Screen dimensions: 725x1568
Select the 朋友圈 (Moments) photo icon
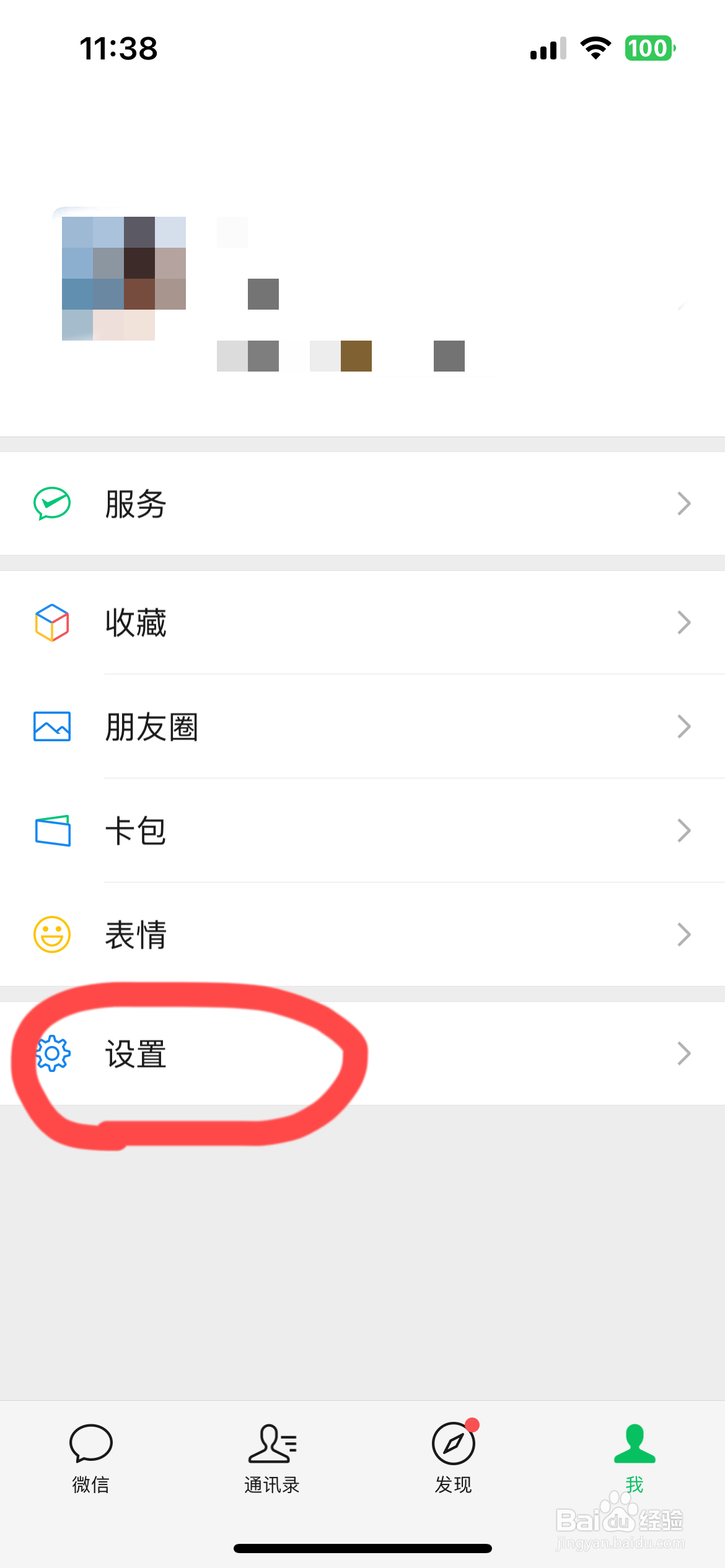(52, 726)
